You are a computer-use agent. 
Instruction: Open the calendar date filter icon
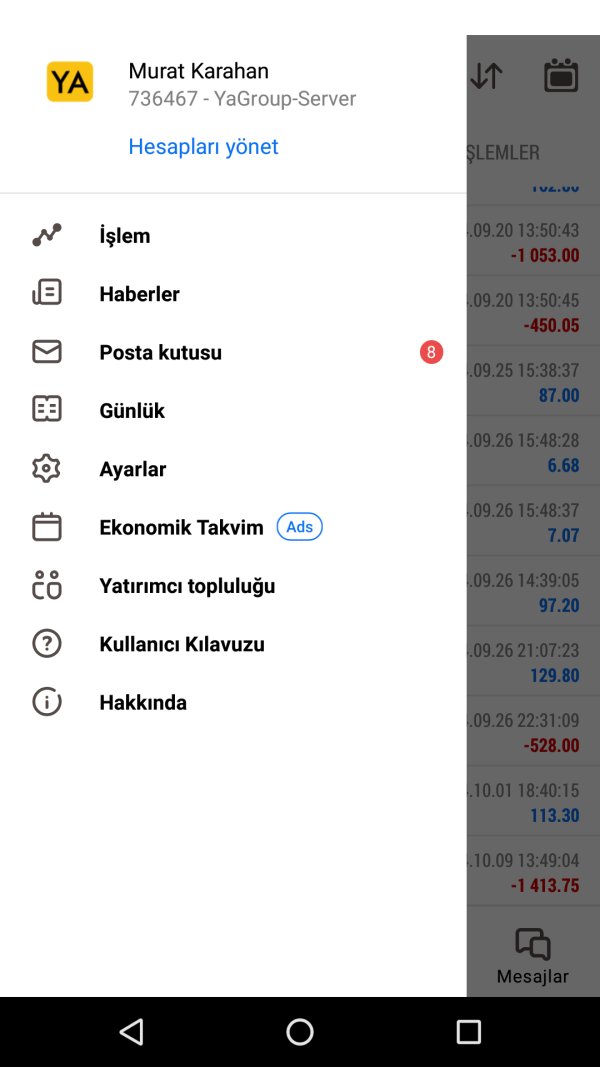[x=561, y=76]
